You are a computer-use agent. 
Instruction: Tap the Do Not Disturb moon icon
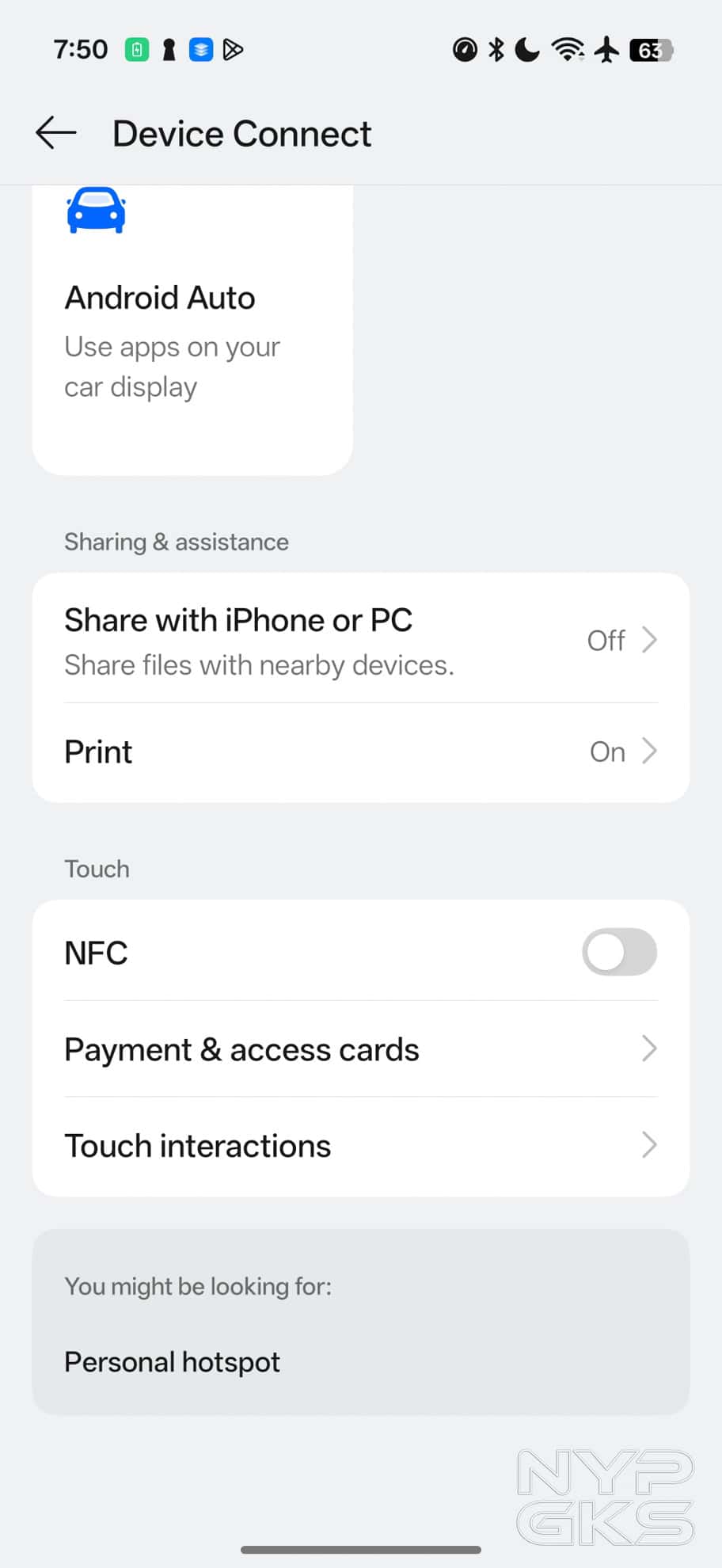(x=526, y=49)
